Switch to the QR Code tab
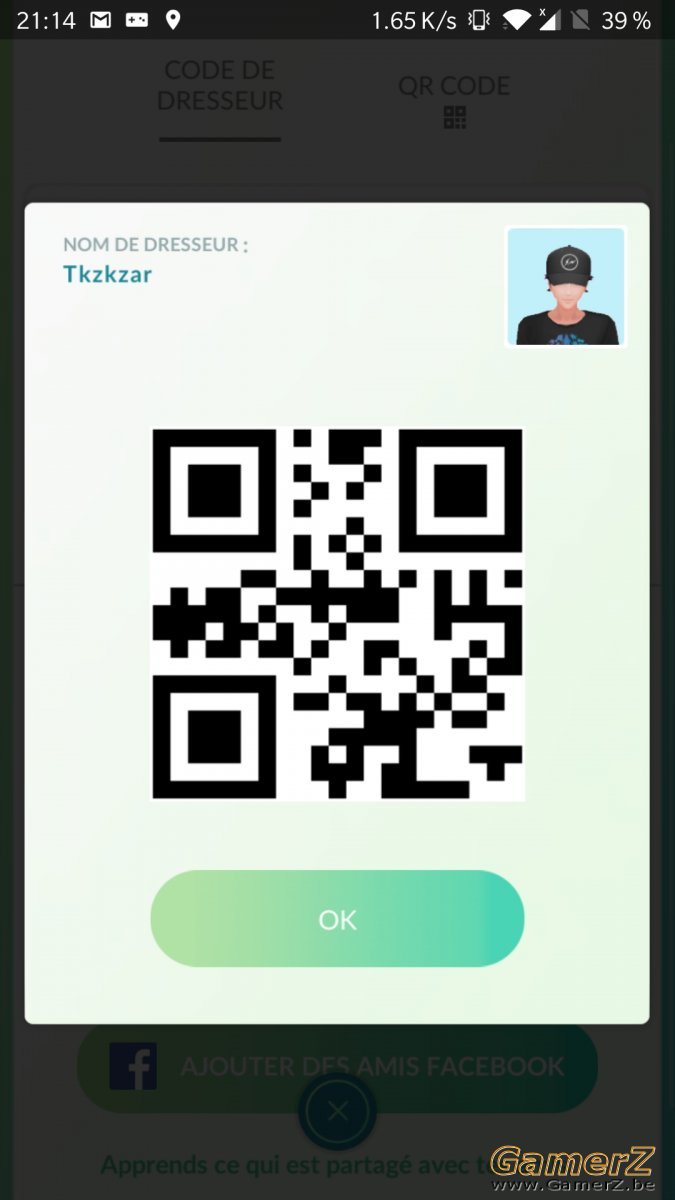The image size is (675, 1200). 454,100
